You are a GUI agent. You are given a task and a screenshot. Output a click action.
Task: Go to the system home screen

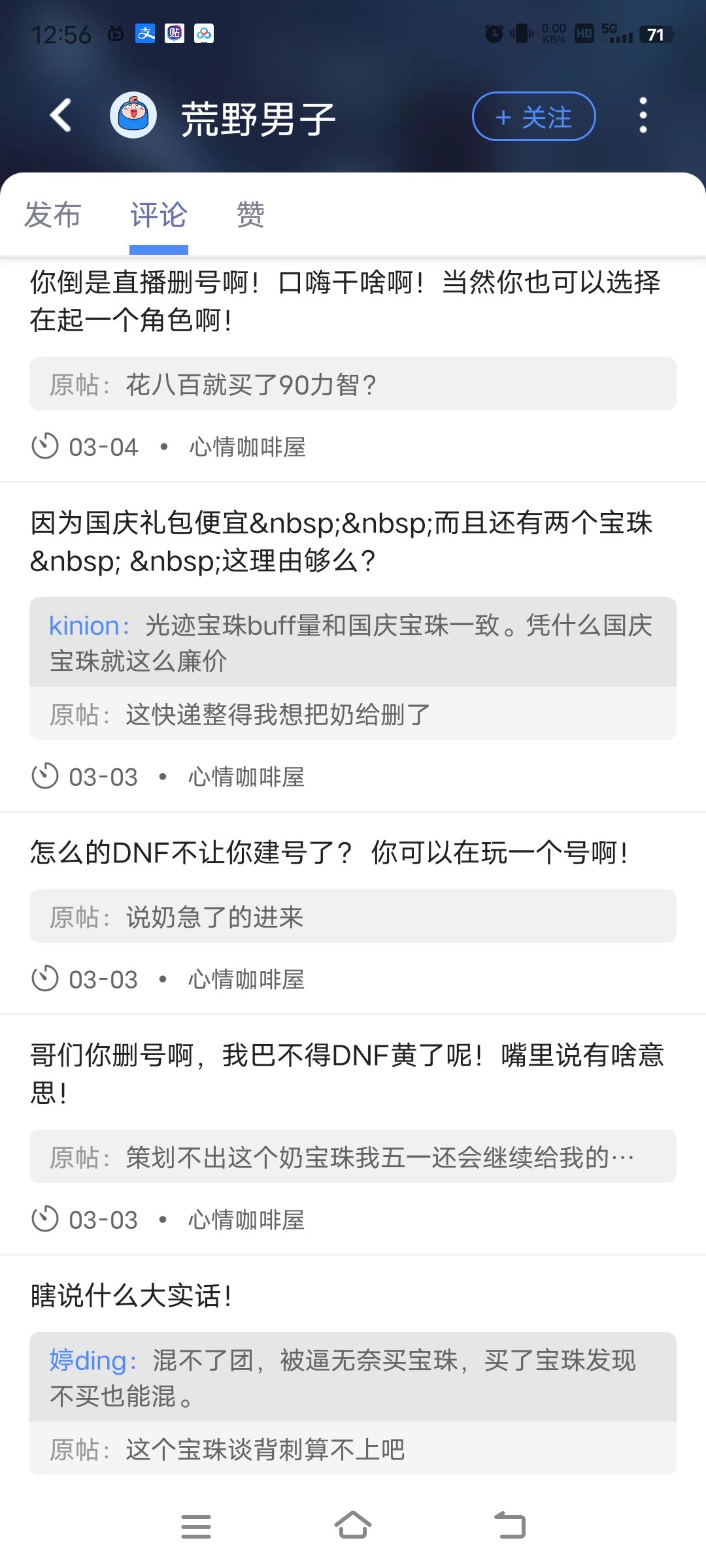[353, 1526]
